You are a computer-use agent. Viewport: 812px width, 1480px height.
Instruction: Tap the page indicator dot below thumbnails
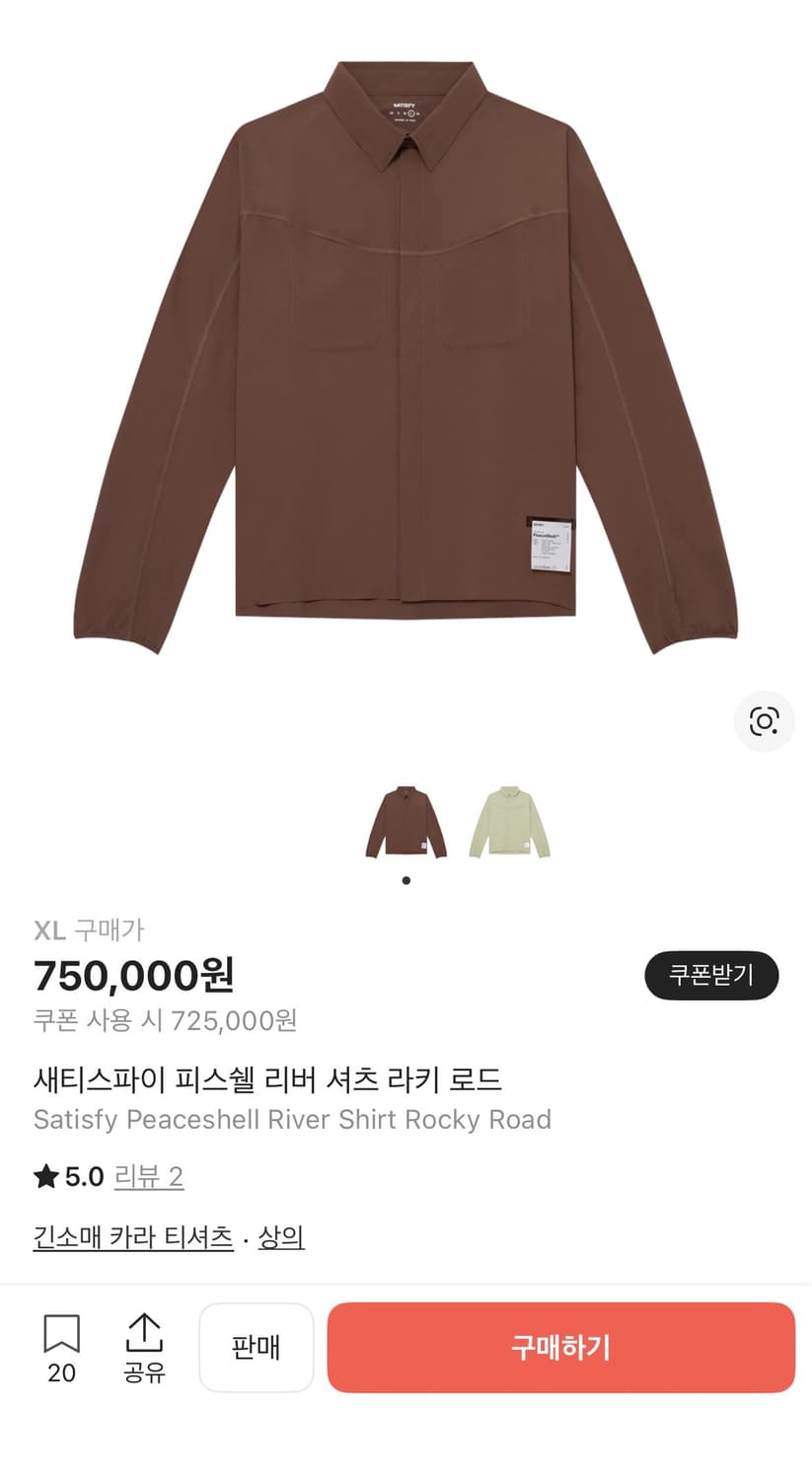click(x=406, y=881)
